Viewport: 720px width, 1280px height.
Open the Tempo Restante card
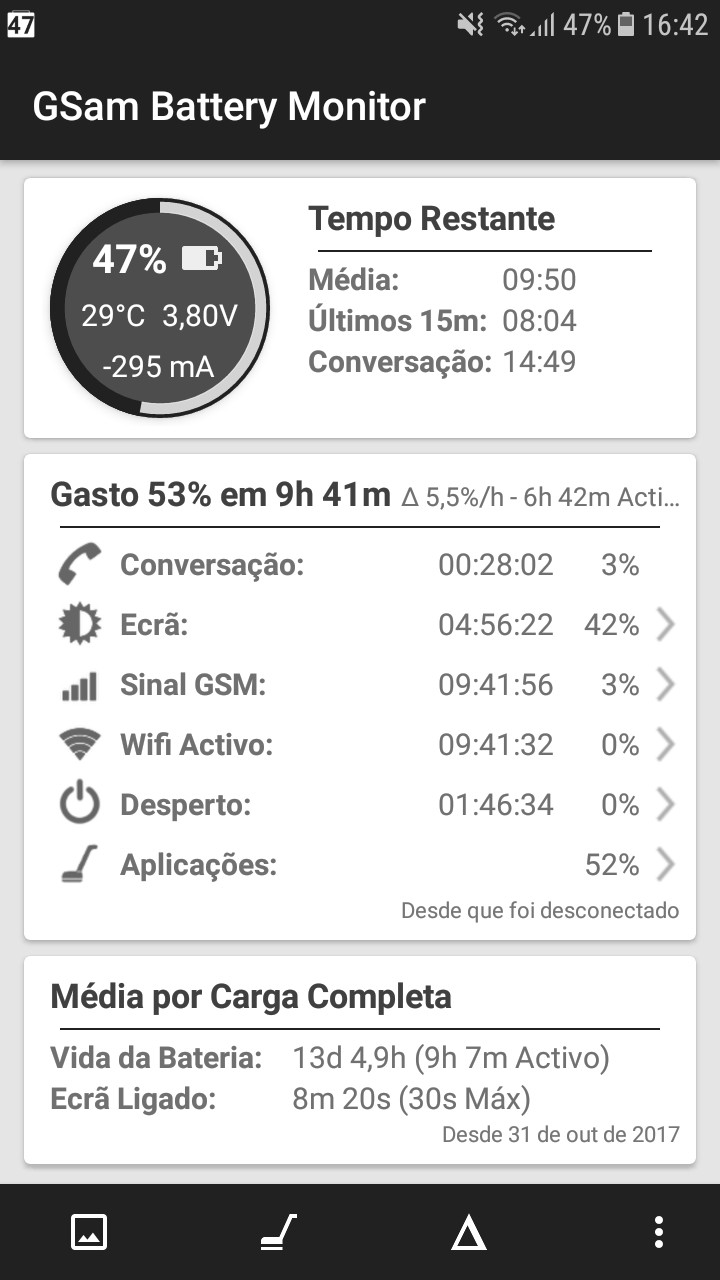(360, 308)
